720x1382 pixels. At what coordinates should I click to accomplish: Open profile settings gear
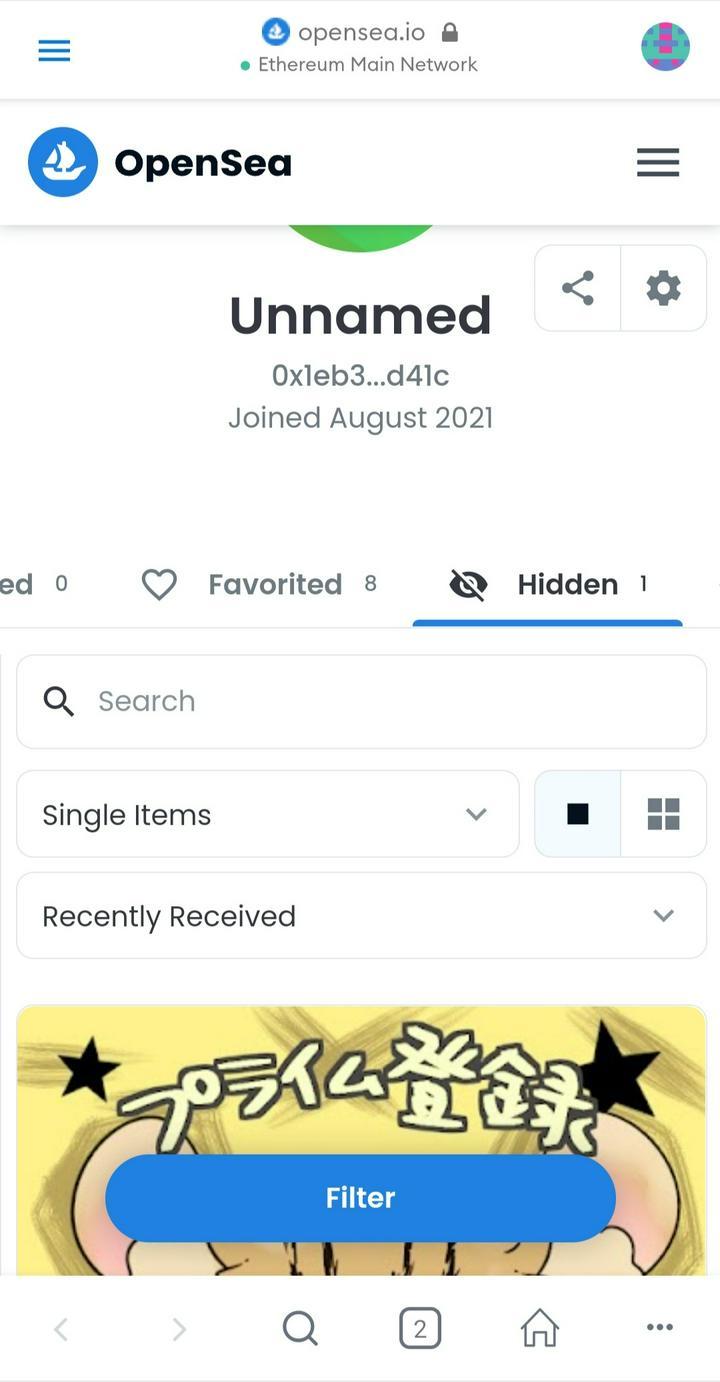tap(663, 288)
